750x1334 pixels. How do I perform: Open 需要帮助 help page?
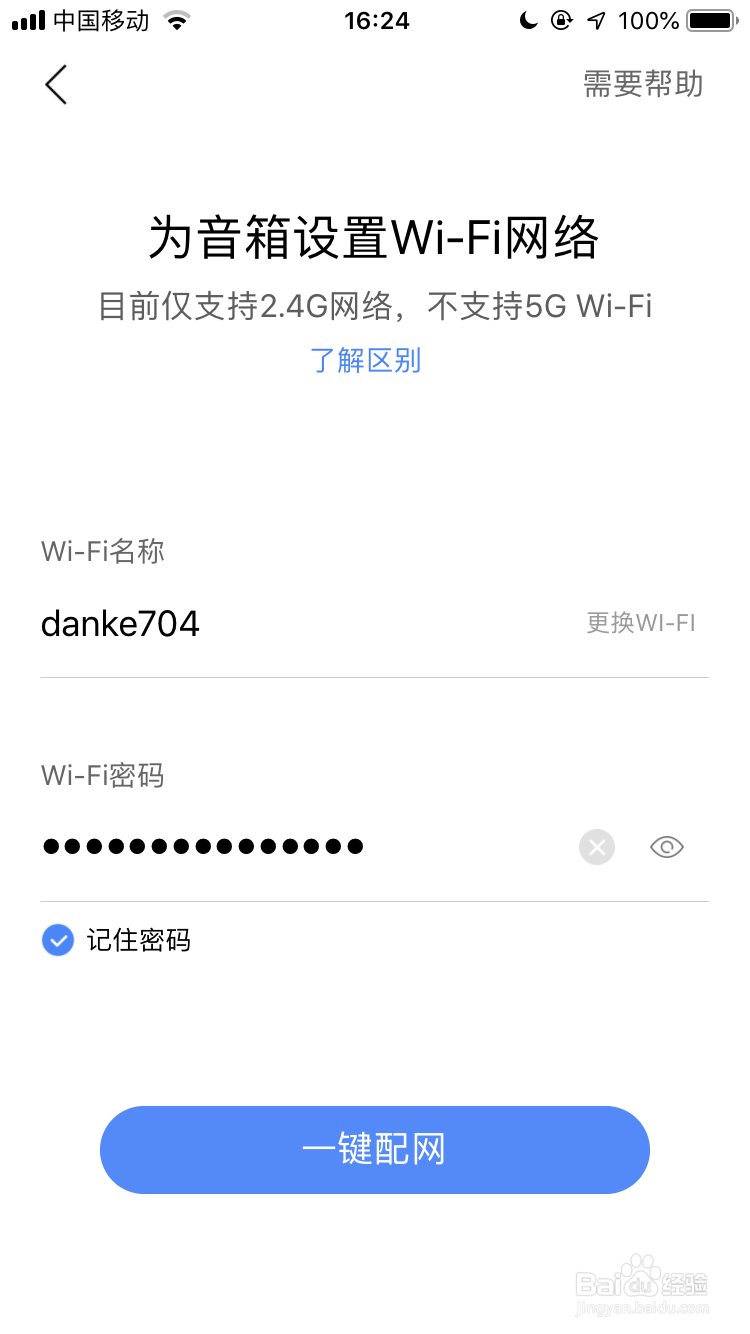coord(643,85)
